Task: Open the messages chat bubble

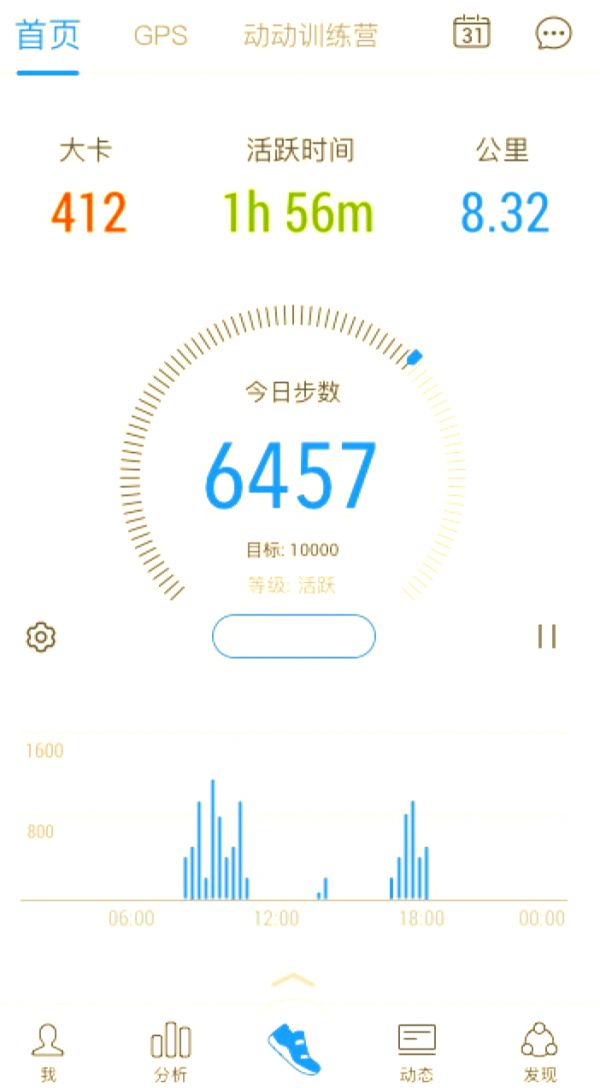Action: click(x=554, y=33)
